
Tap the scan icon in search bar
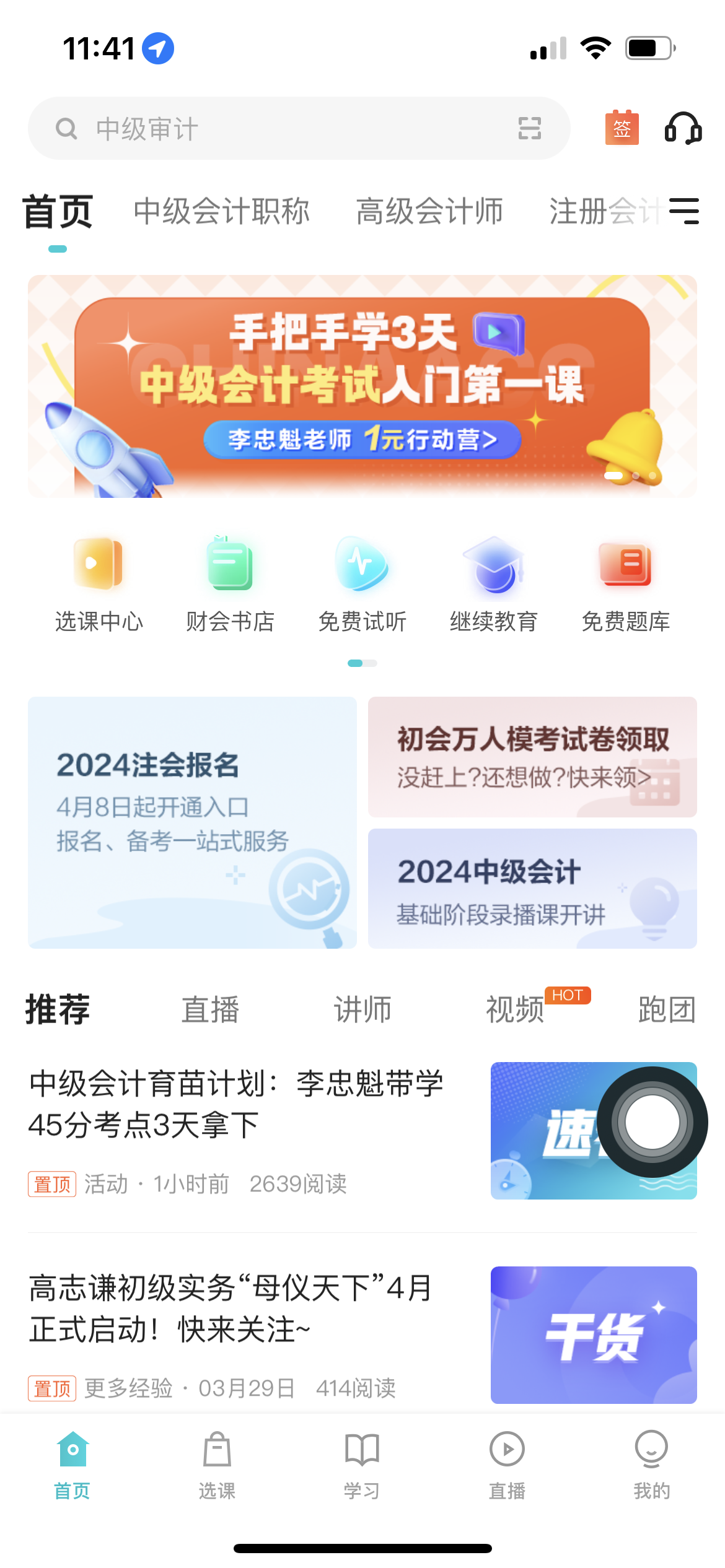click(529, 129)
